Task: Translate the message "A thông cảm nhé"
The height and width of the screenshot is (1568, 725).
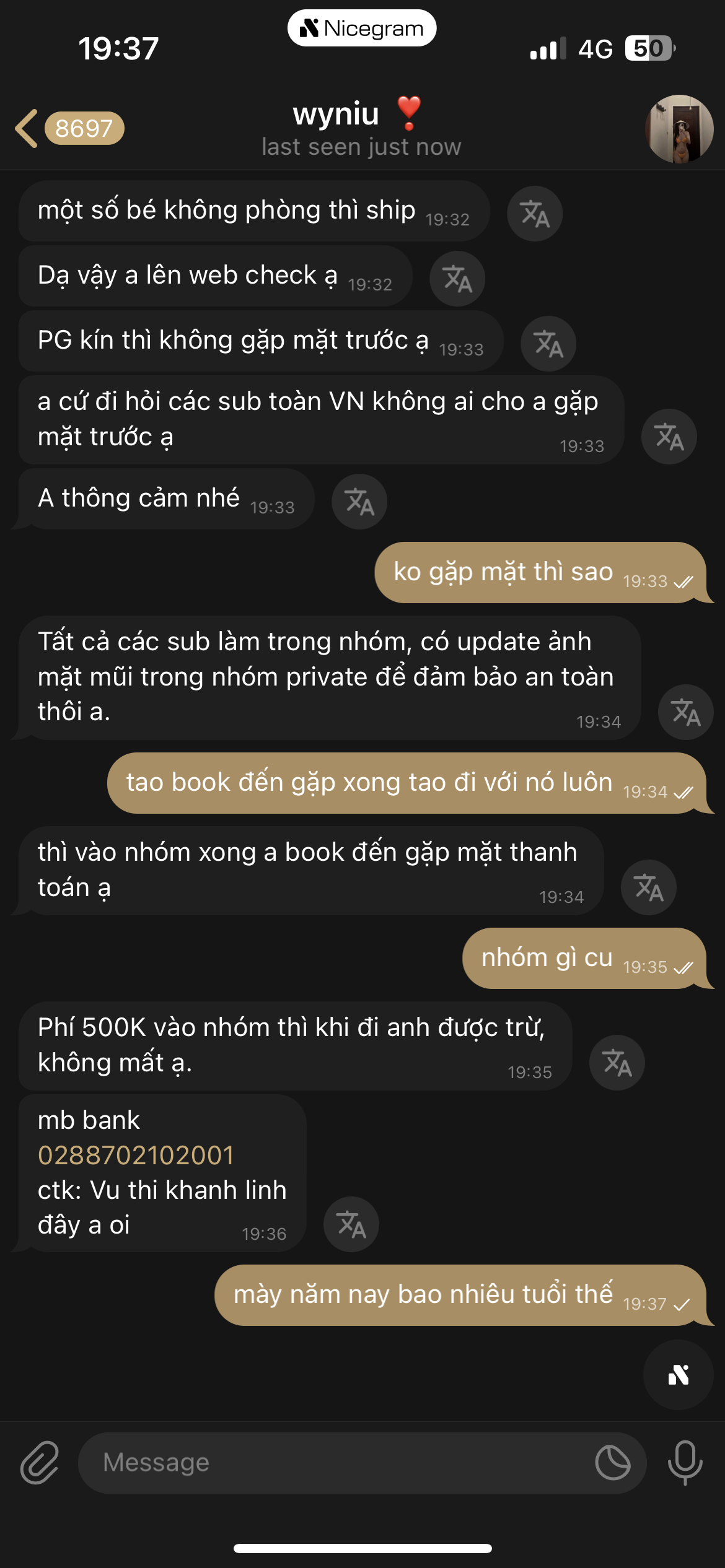Action: point(359,502)
